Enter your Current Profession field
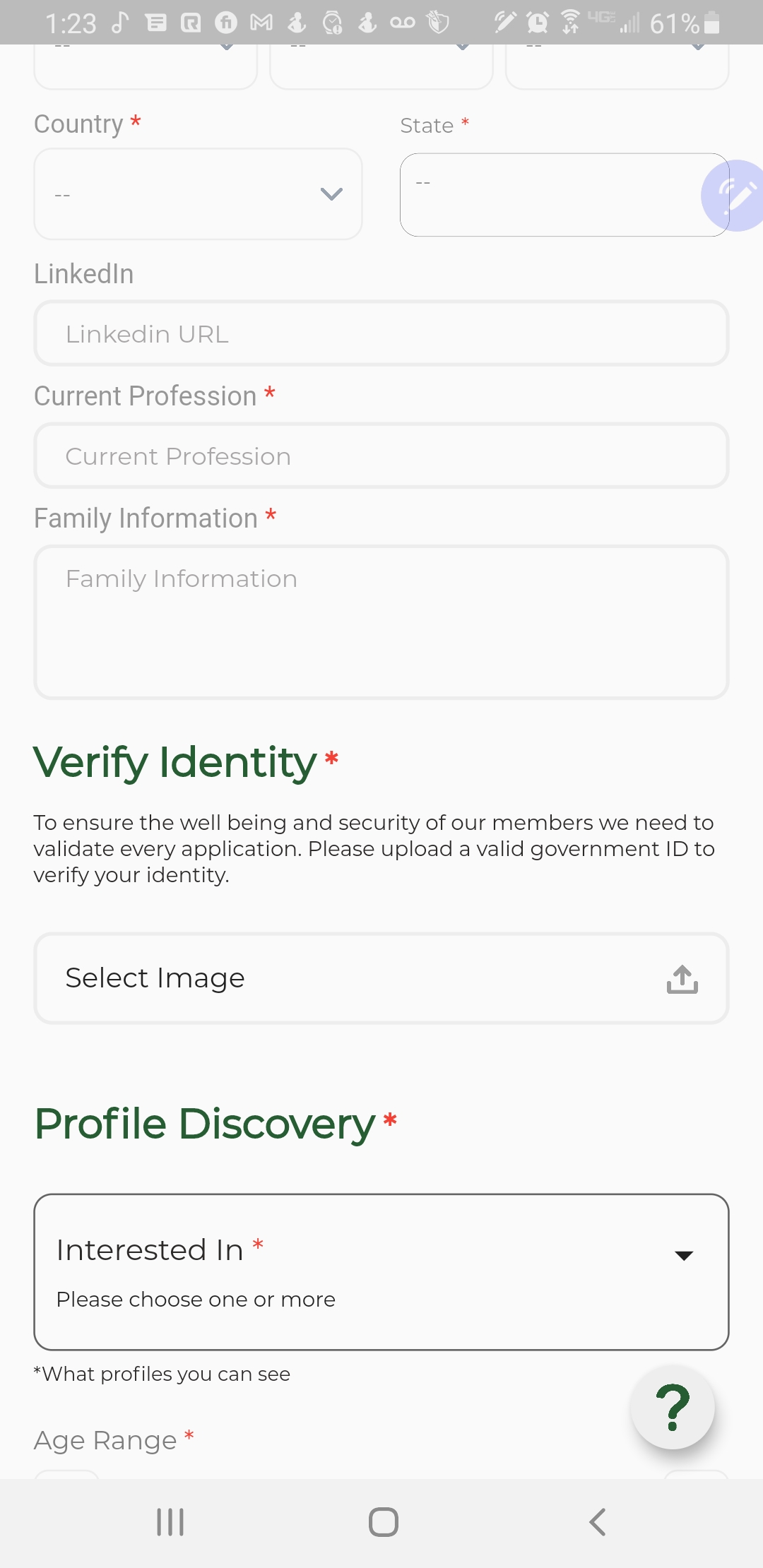This screenshot has width=763, height=1568. 381,456
